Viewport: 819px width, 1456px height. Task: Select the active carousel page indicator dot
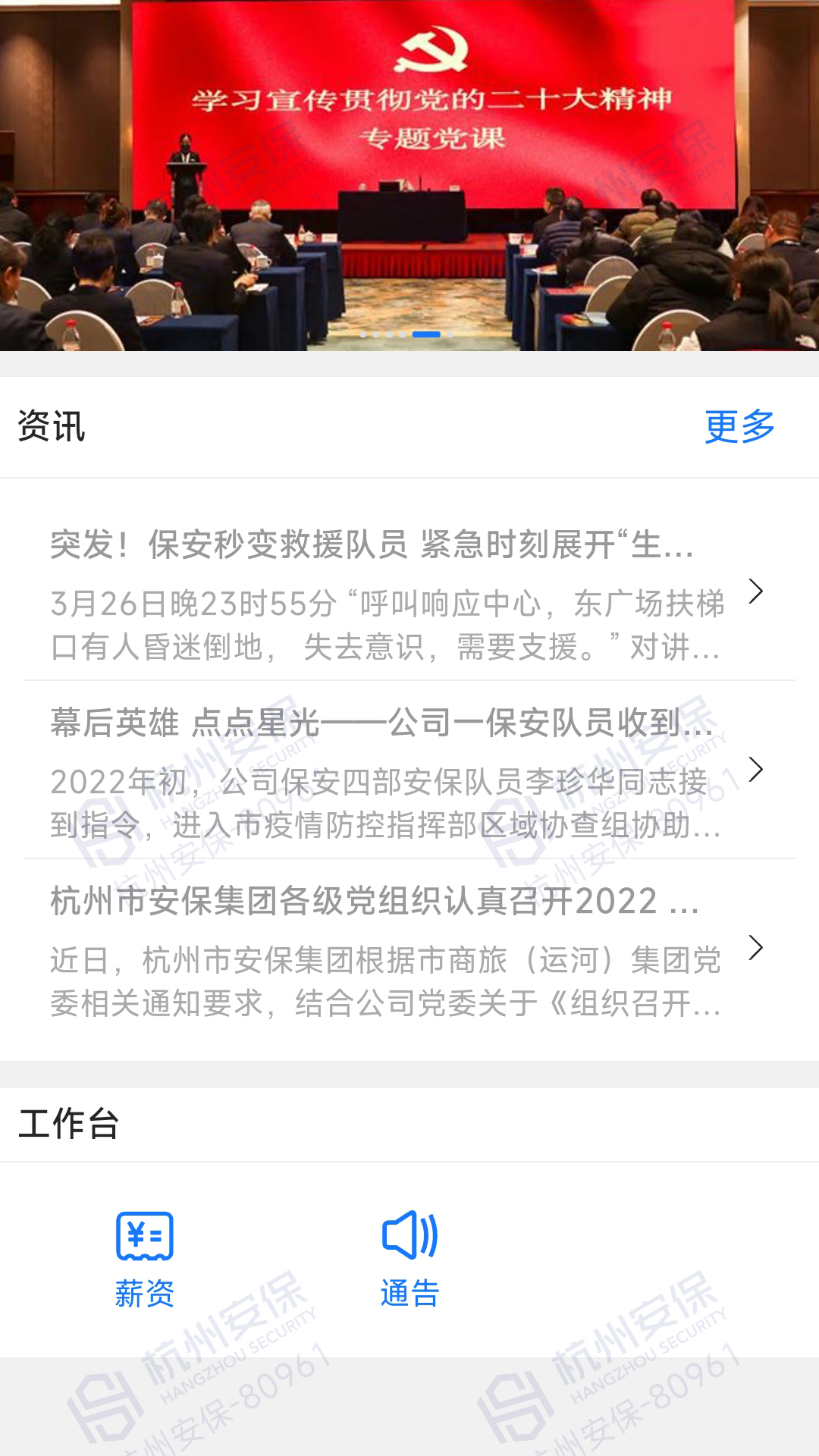427,334
